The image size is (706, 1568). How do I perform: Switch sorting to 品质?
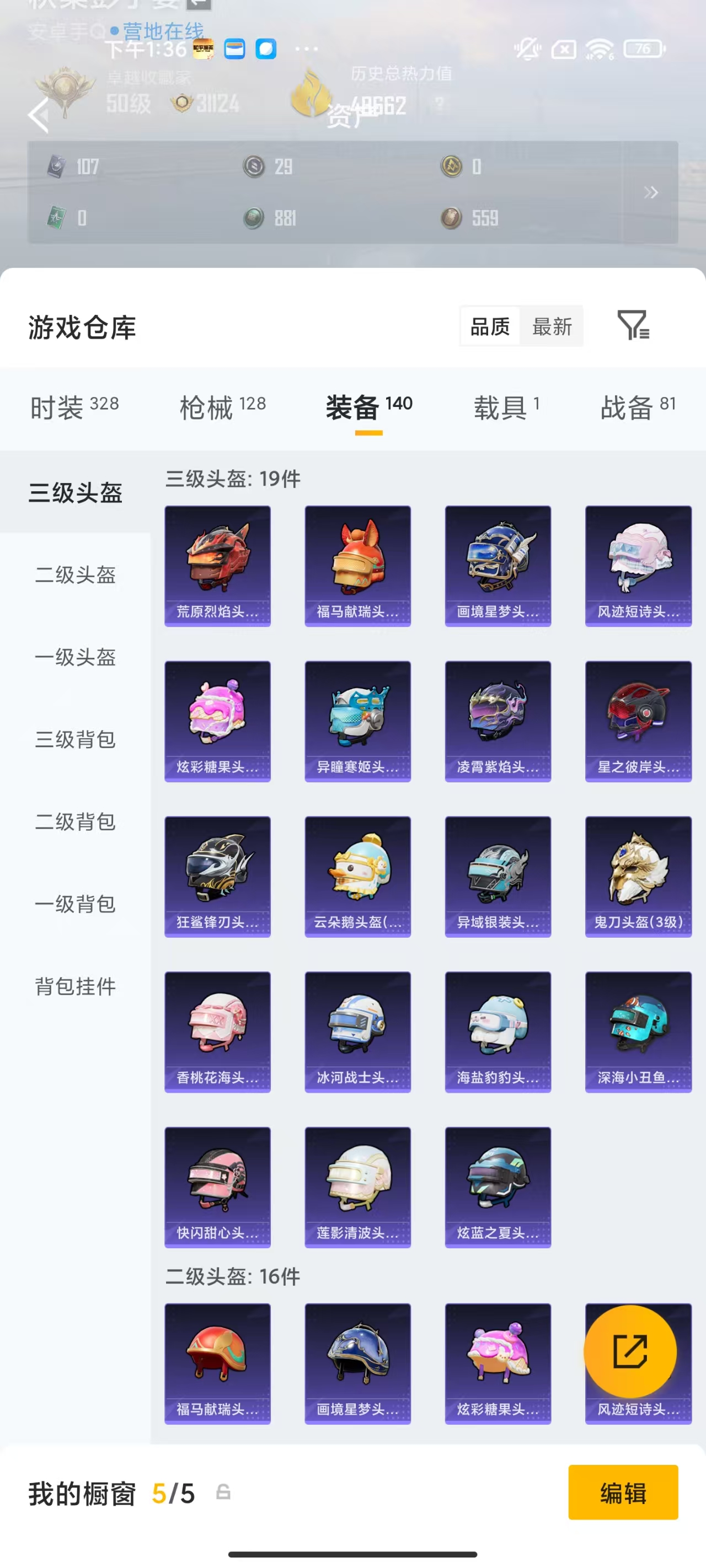click(x=491, y=327)
